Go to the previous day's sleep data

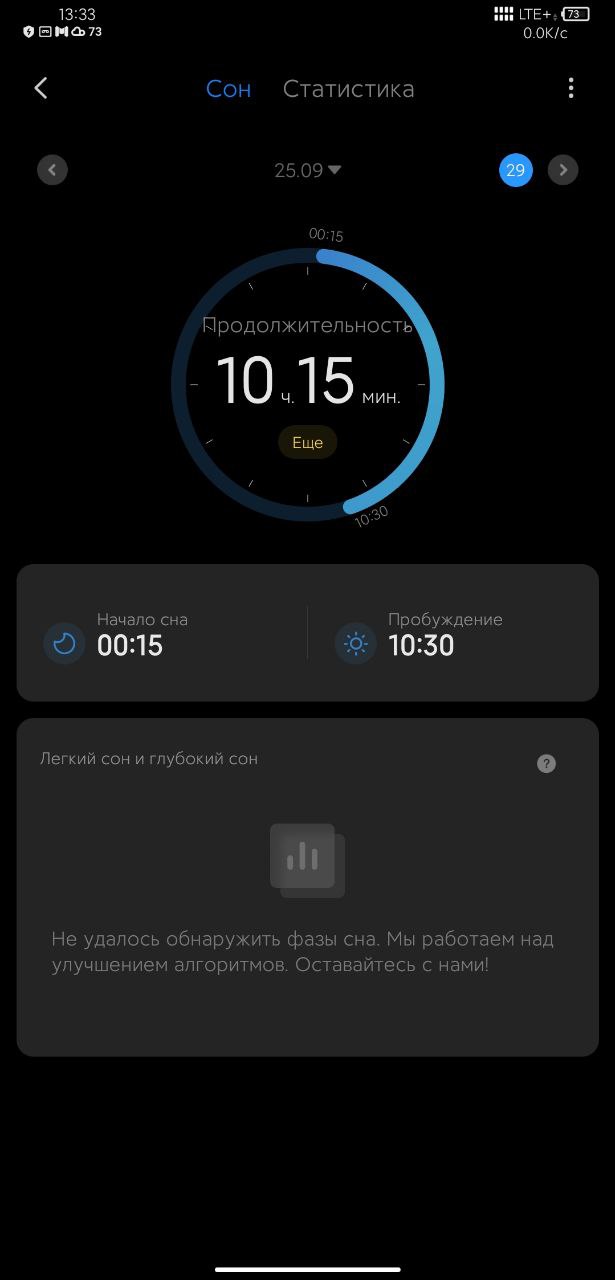coord(52,170)
